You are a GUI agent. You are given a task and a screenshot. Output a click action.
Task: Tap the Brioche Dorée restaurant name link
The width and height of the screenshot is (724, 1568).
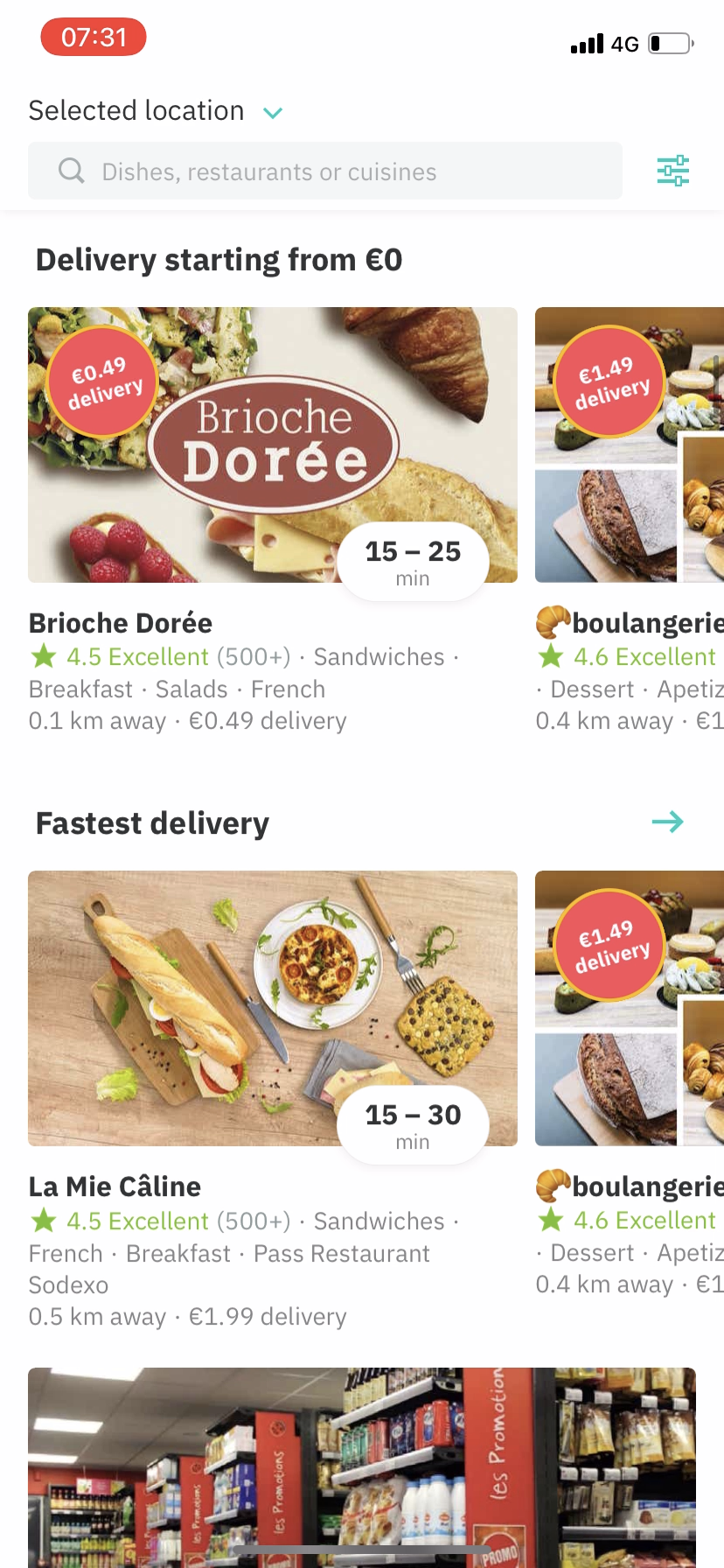[120, 622]
